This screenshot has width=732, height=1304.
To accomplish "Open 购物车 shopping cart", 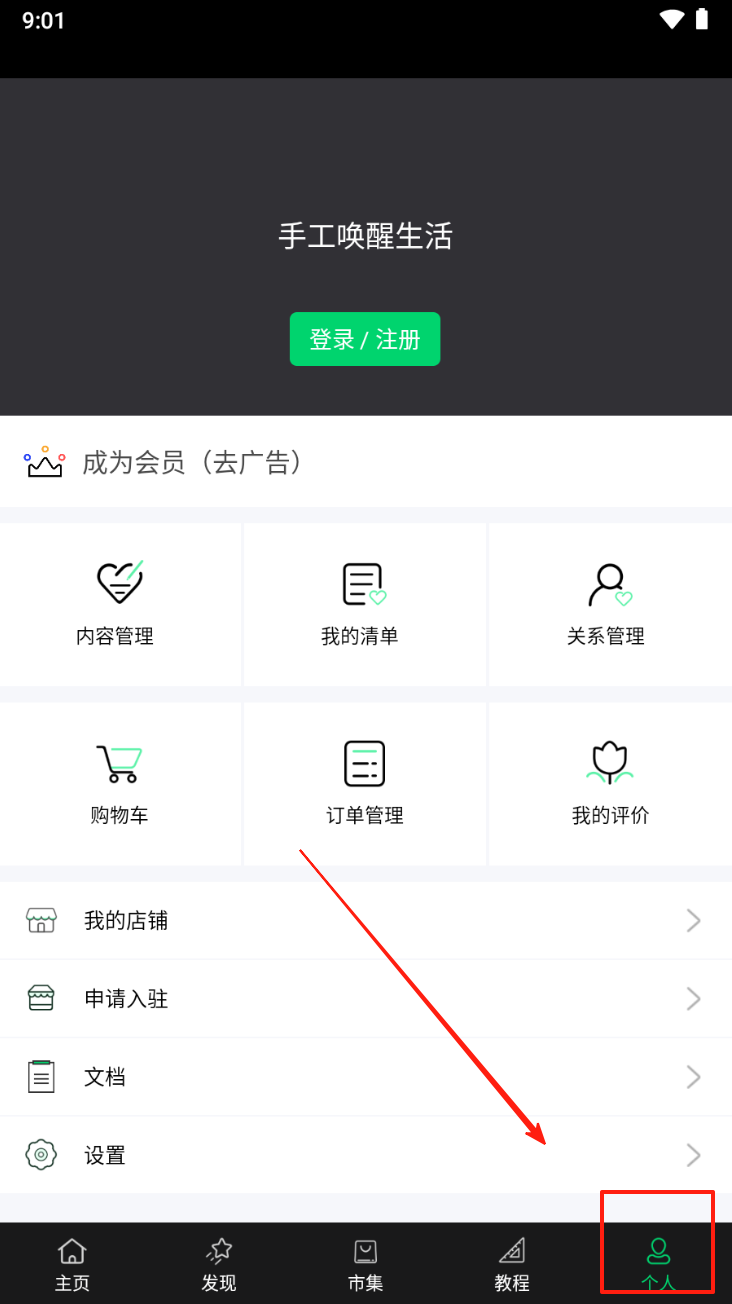I will [119, 784].
